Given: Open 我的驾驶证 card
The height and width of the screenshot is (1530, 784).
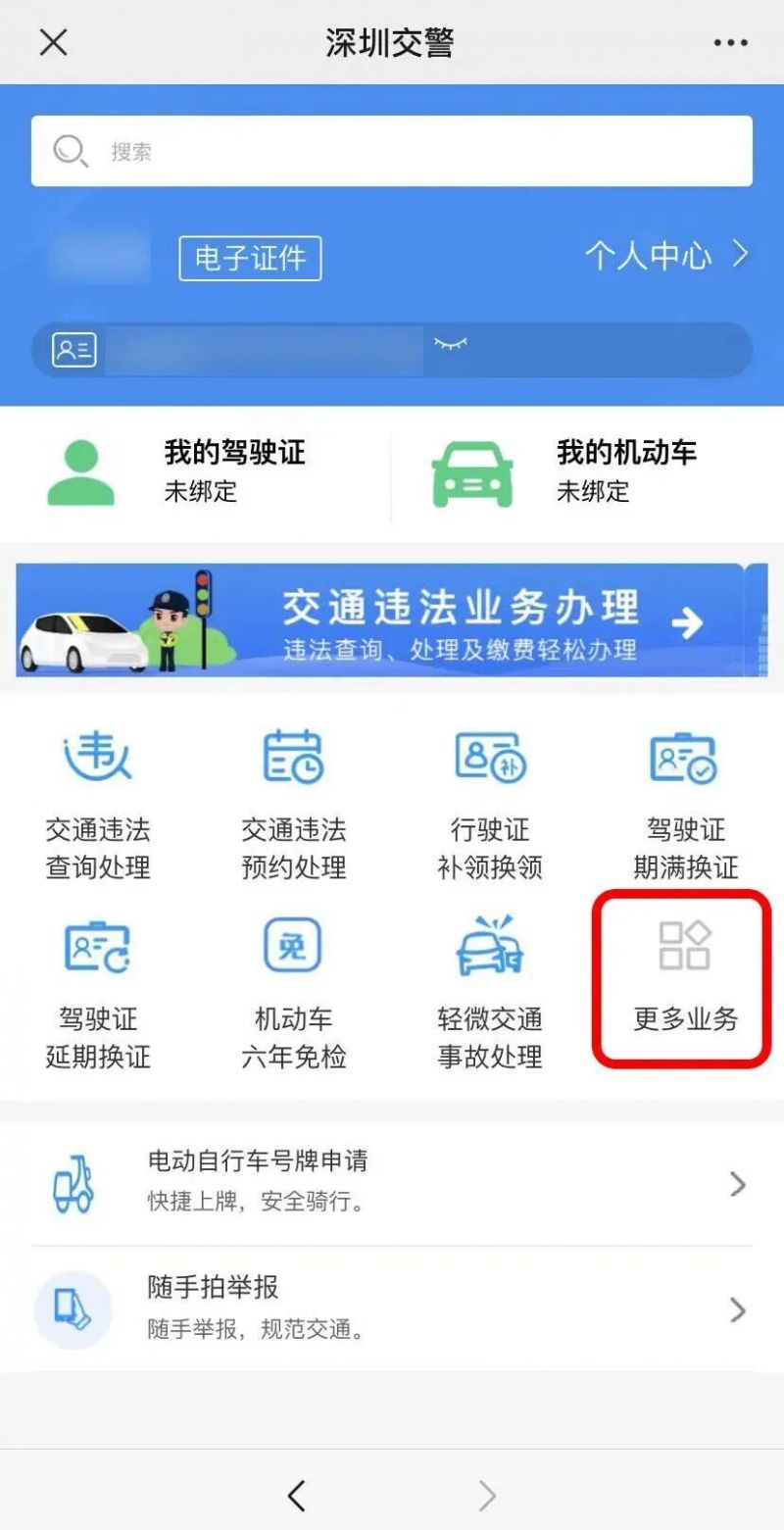Looking at the screenshot, I should pos(196,470).
